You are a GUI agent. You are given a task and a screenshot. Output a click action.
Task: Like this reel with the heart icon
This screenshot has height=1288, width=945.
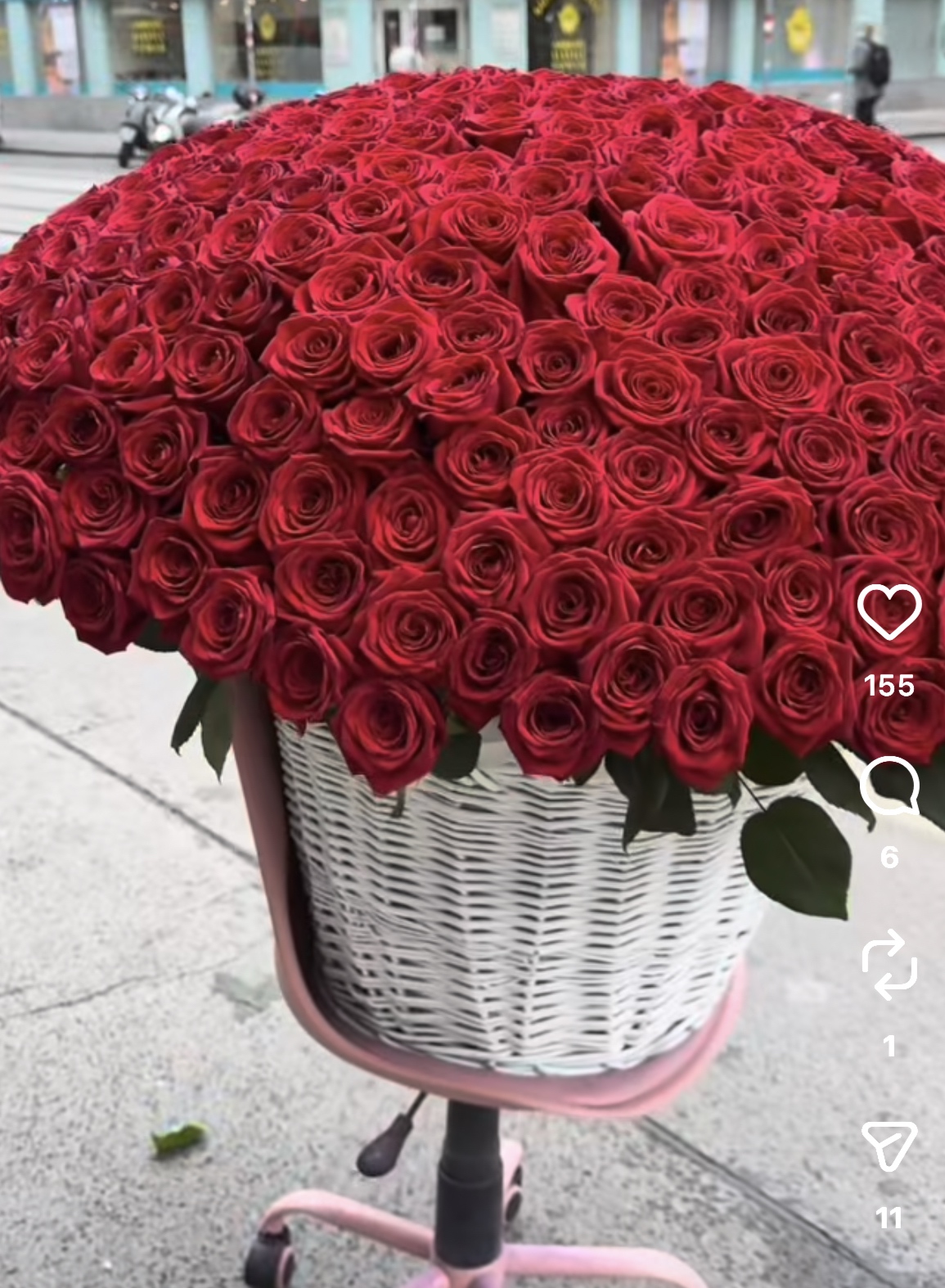889,612
